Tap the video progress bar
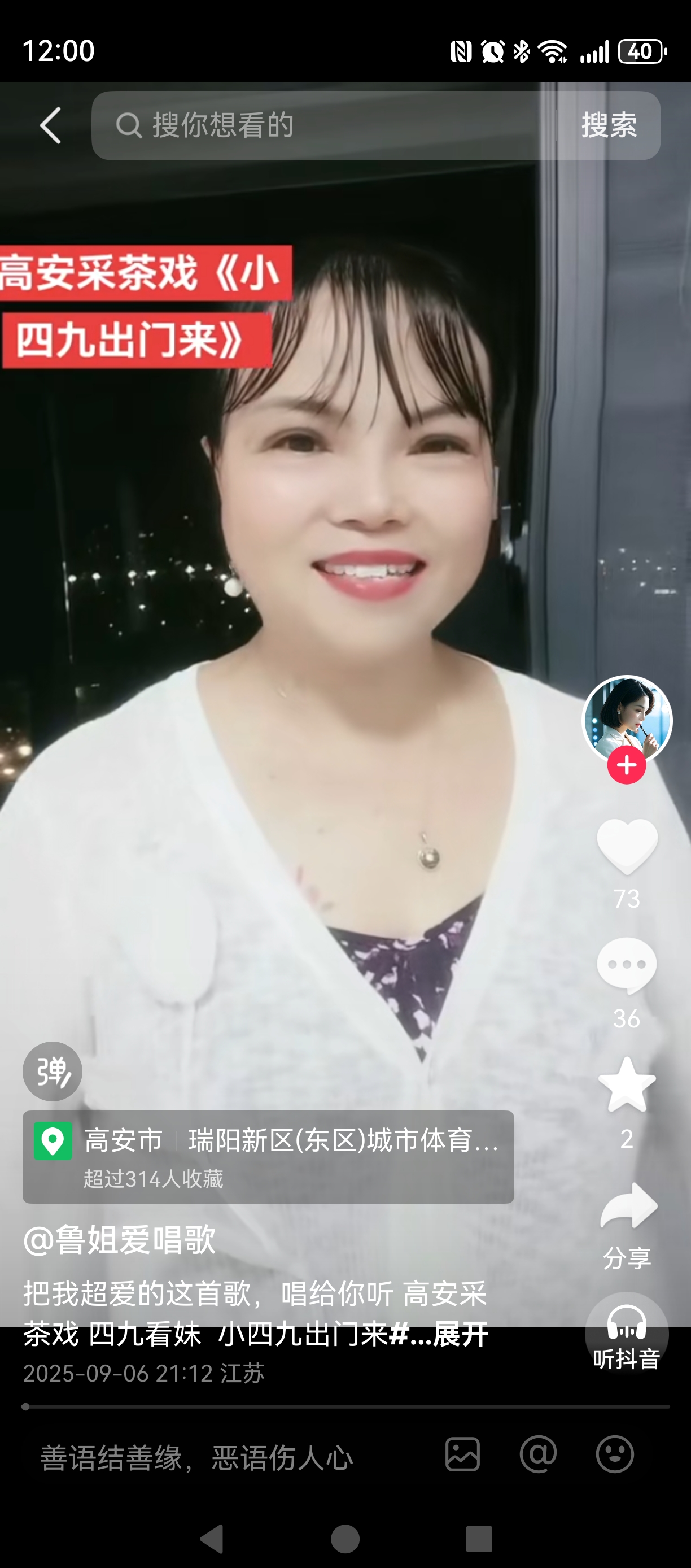Viewport: 691px width, 1568px height. tap(345, 1406)
